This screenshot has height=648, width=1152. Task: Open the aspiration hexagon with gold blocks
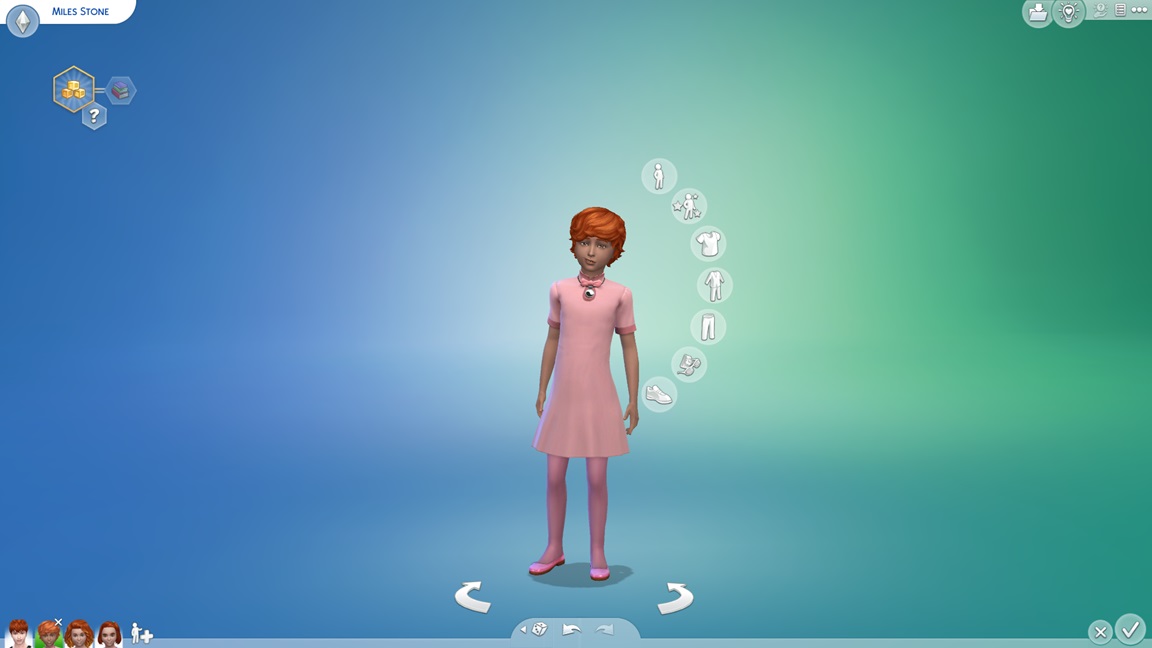coord(74,90)
